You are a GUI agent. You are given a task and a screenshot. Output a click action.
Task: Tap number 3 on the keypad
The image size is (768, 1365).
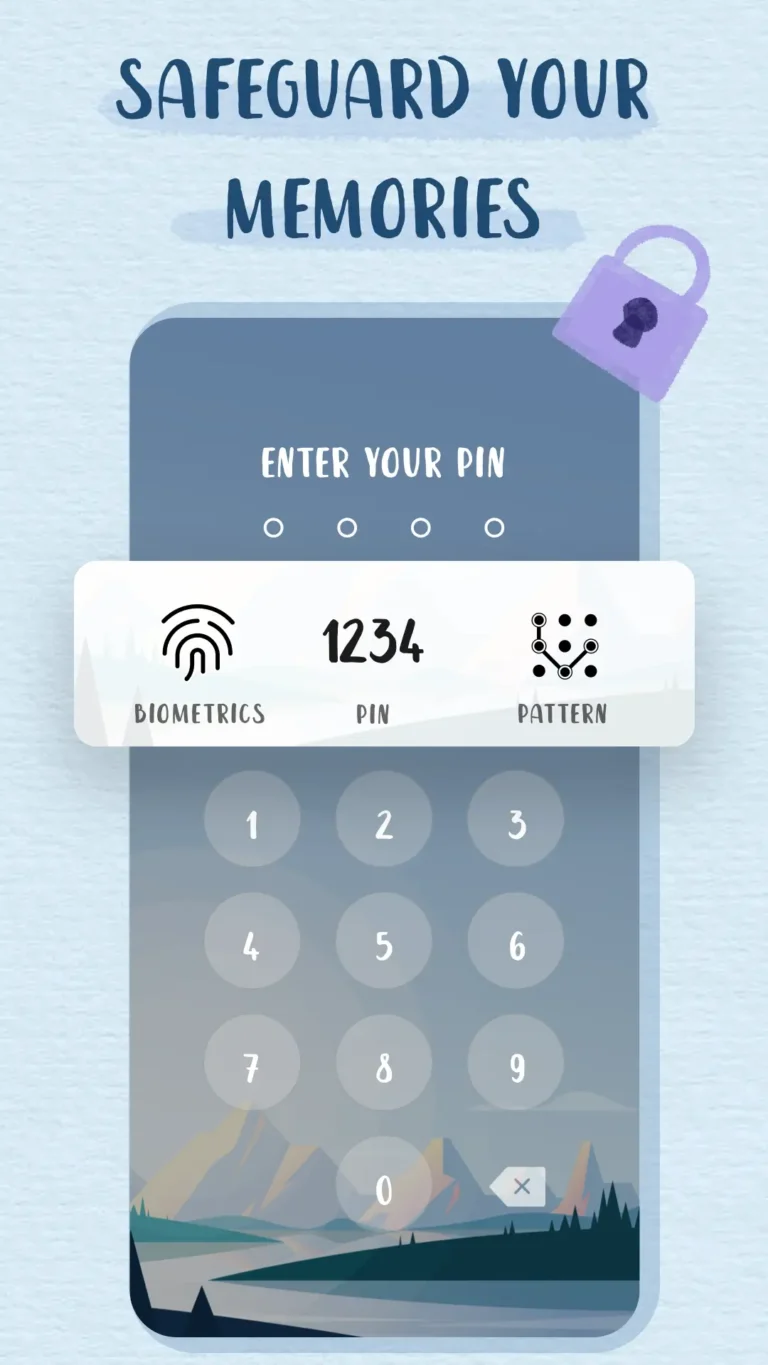click(x=516, y=820)
